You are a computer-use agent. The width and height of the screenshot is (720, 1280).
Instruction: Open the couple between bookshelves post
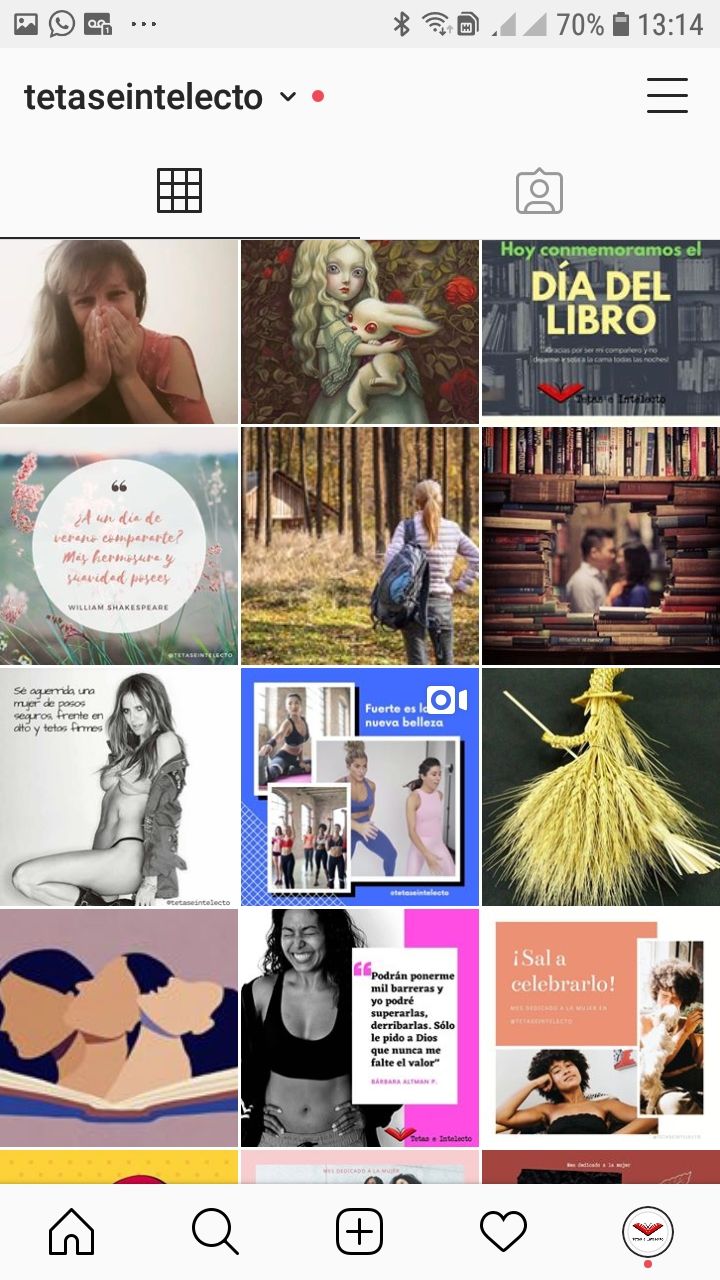[x=600, y=546]
